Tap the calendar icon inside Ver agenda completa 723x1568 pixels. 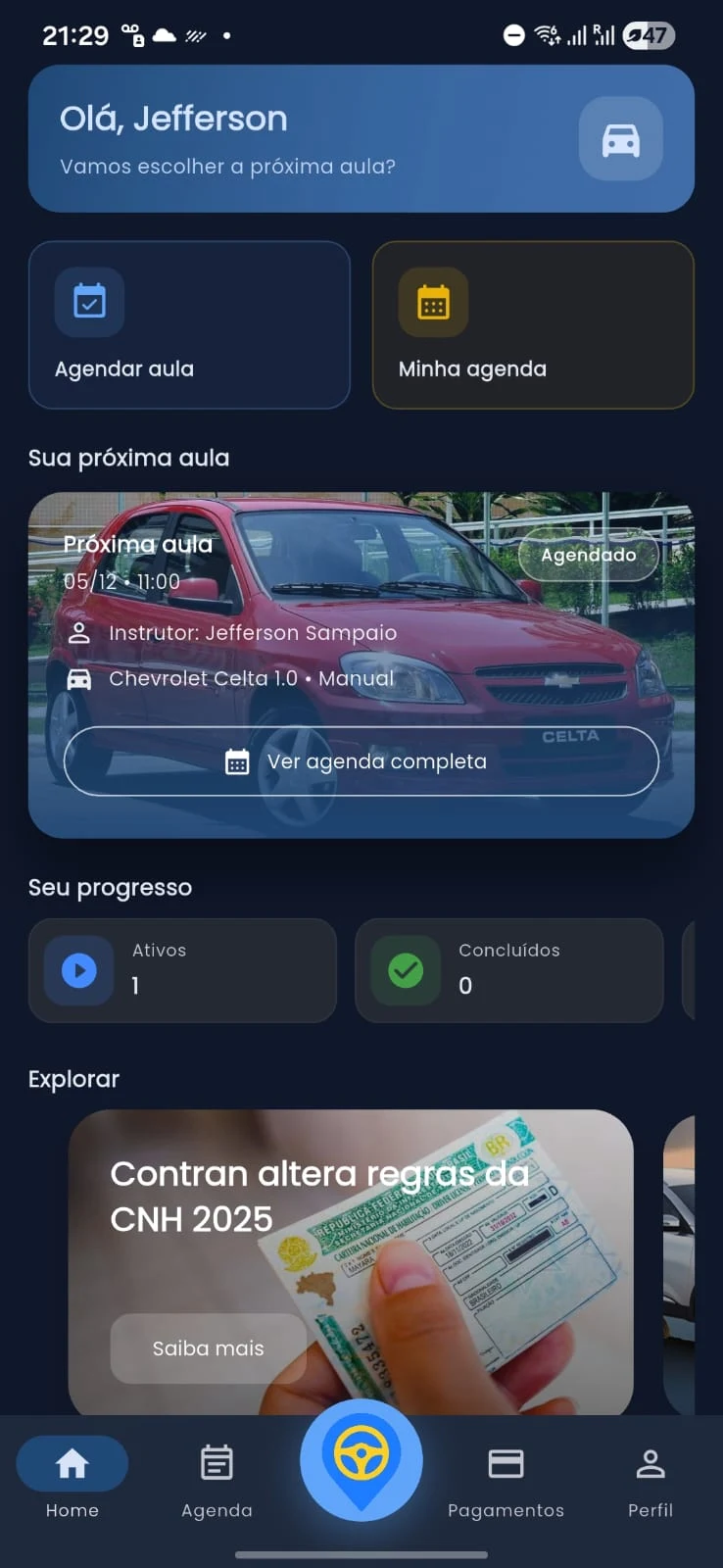point(236,761)
